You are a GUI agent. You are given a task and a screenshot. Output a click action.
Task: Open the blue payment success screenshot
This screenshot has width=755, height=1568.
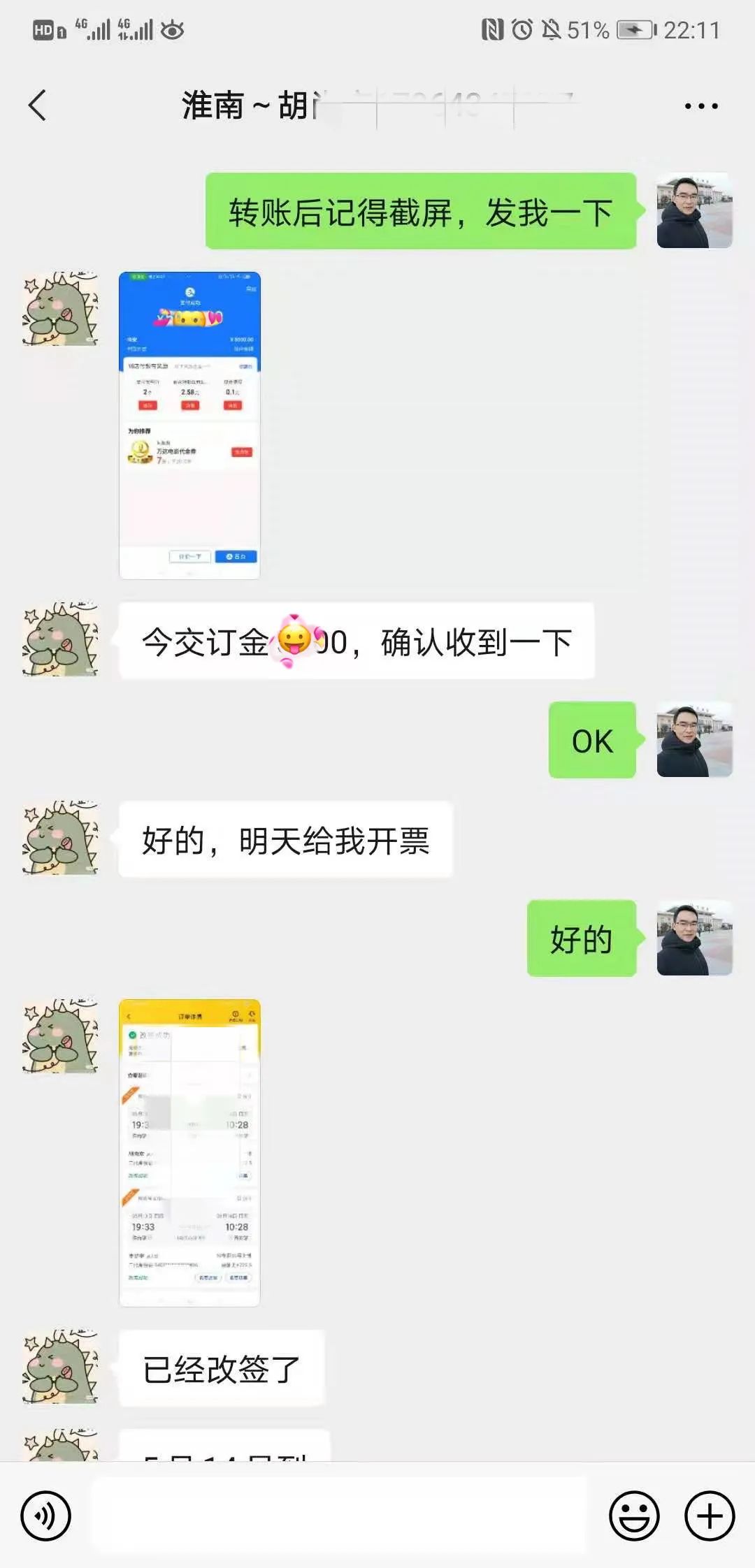[x=189, y=425]
